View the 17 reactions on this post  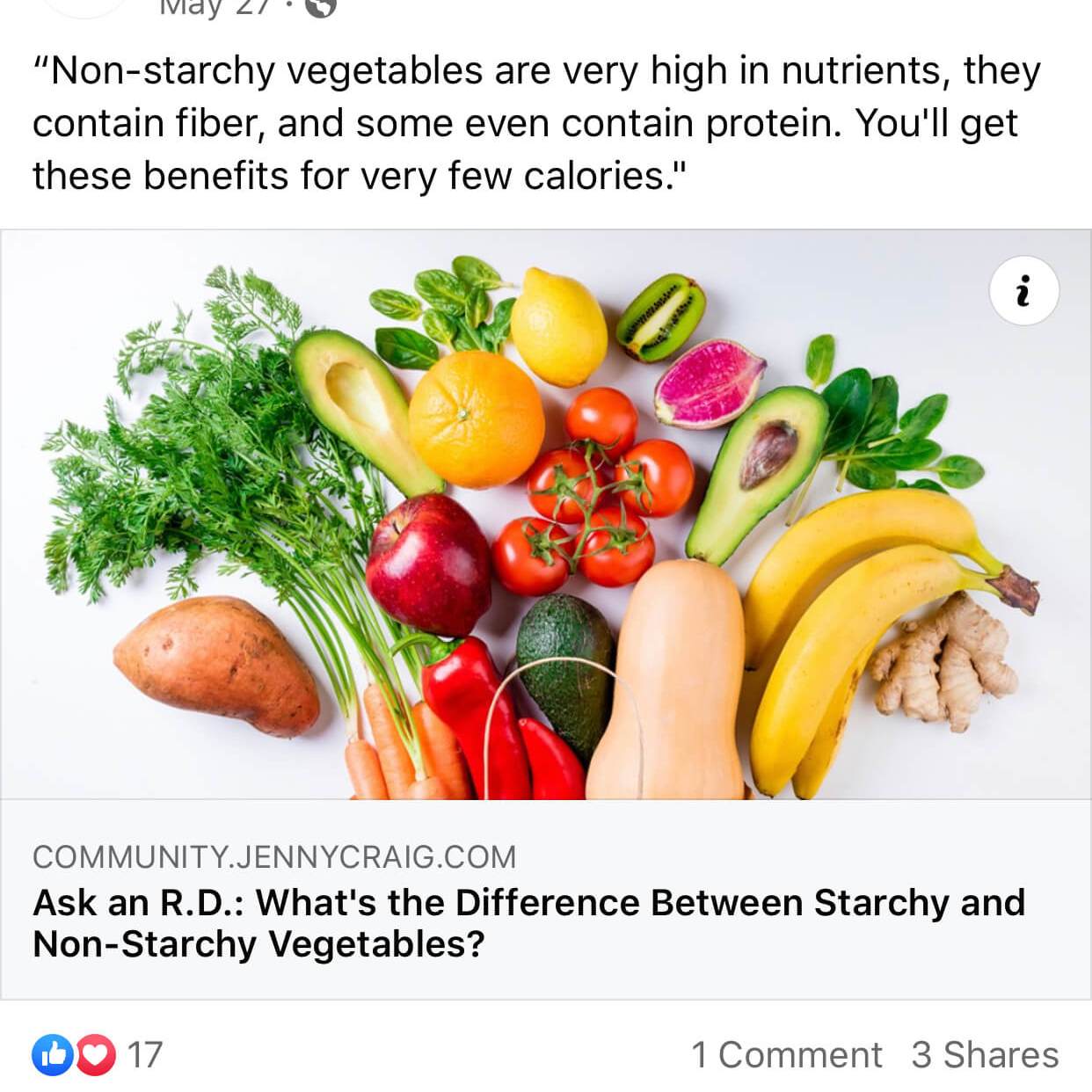[x=97, y=1054]
